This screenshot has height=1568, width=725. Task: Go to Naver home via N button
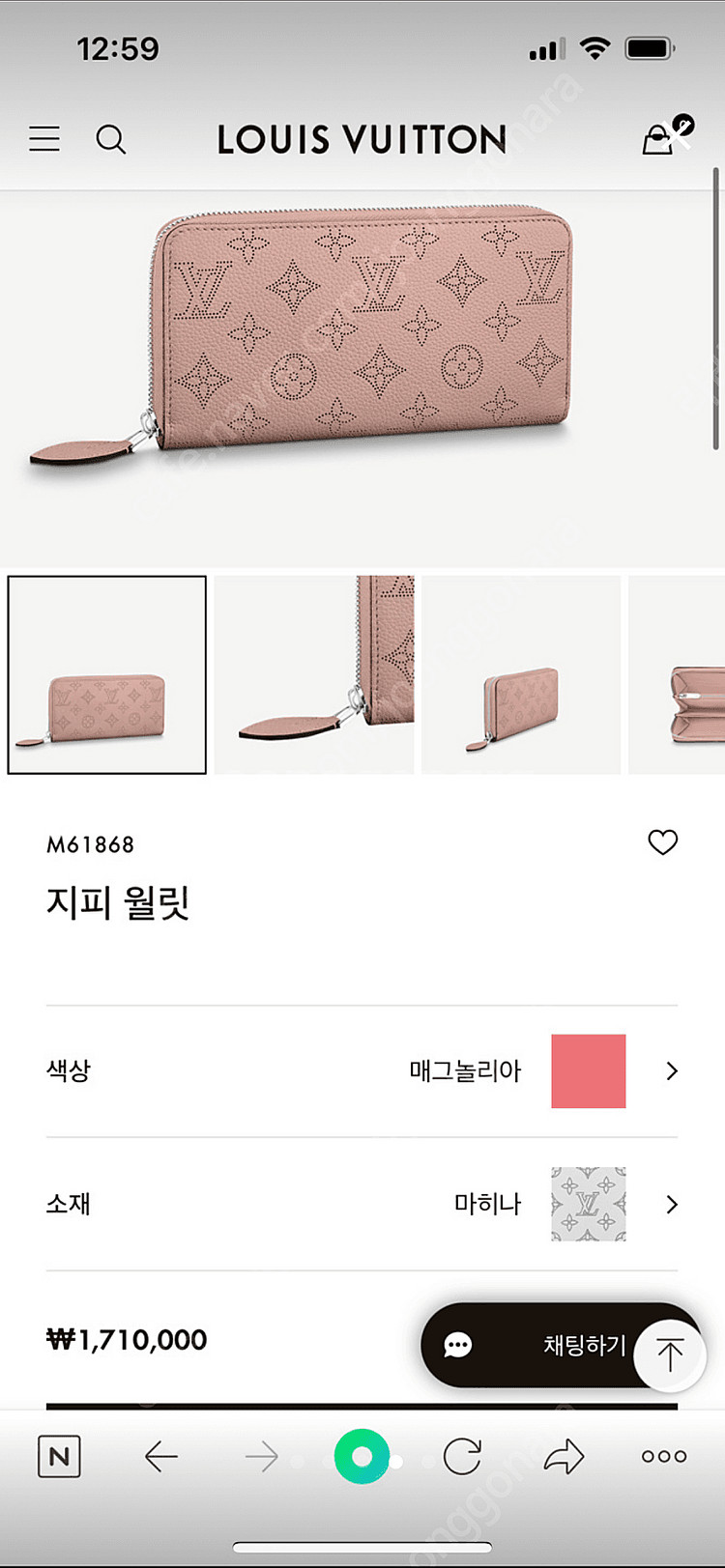(x=59, y=1456)
